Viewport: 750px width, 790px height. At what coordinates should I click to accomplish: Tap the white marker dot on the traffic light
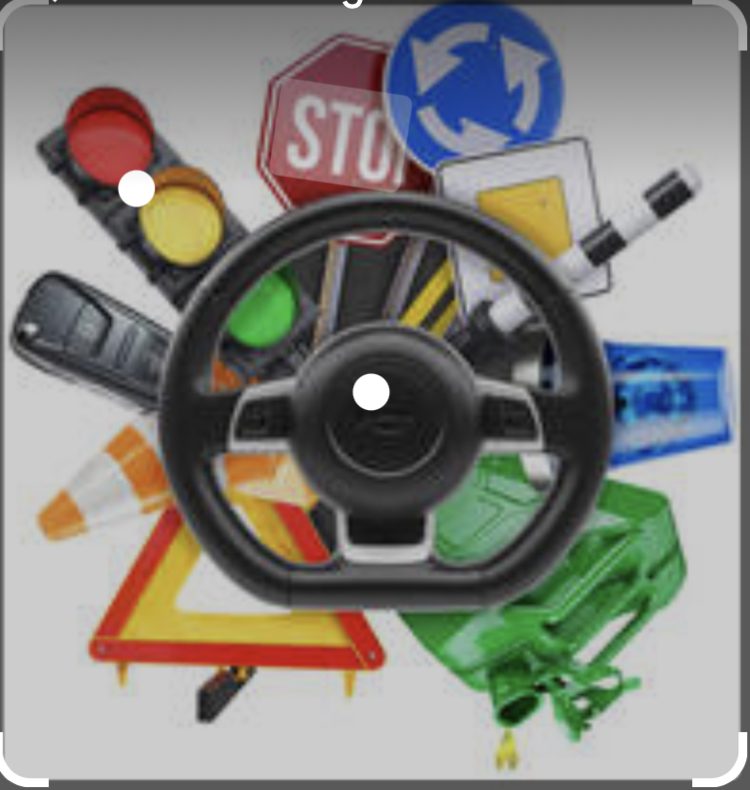(136, 188)
